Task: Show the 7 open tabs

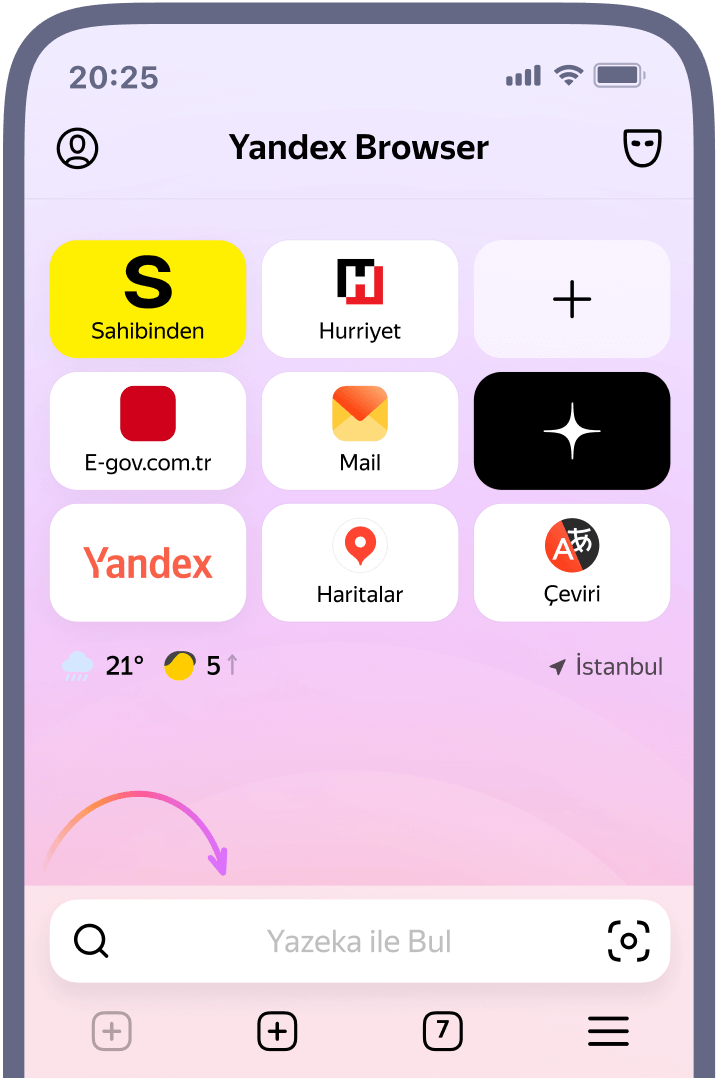Action: (x=443, y=1031)
